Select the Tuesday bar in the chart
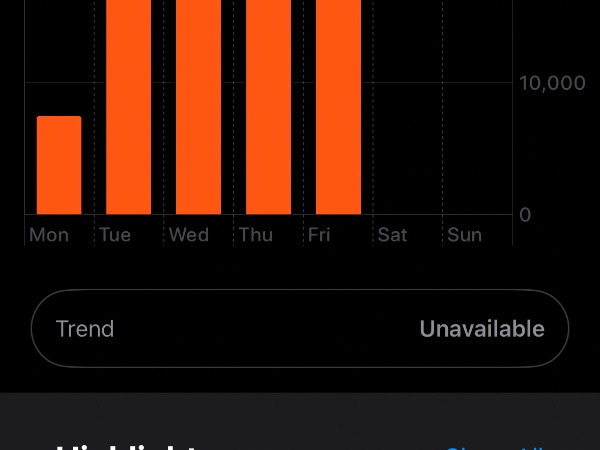 128,107
